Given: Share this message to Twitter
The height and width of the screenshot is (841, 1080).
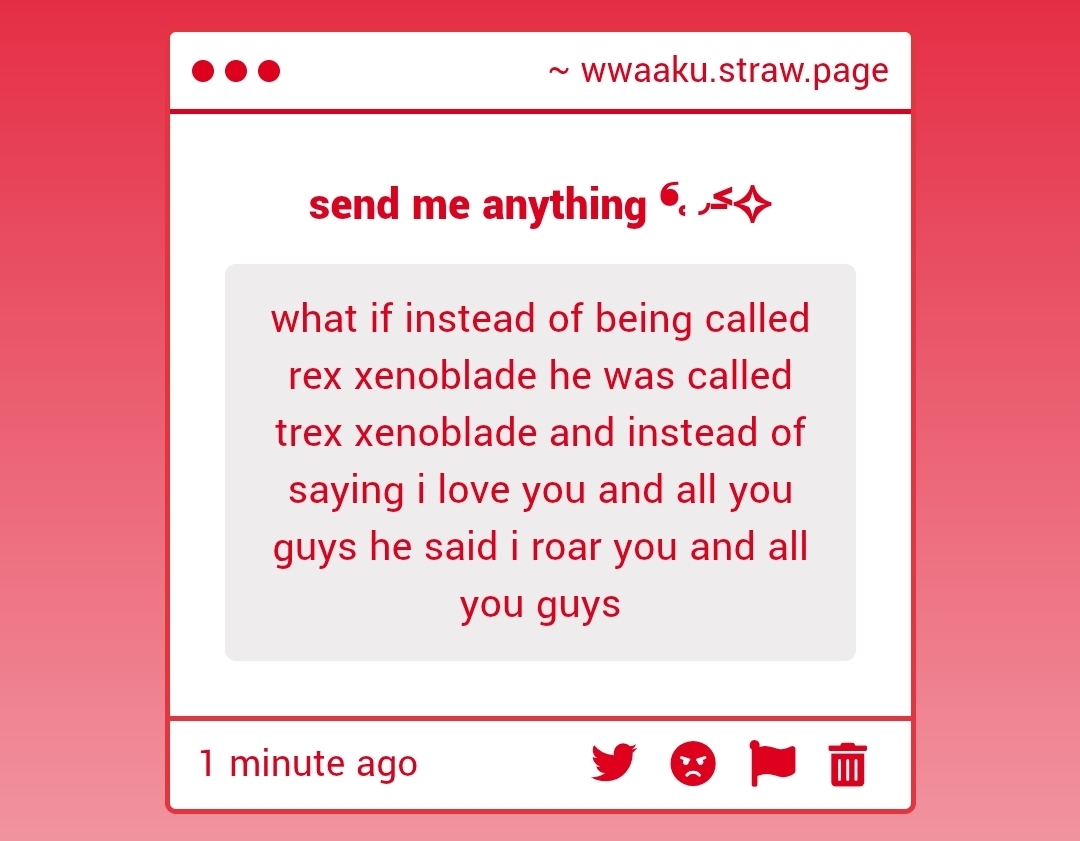Looking at the screenshot, I should coord(614,764).
